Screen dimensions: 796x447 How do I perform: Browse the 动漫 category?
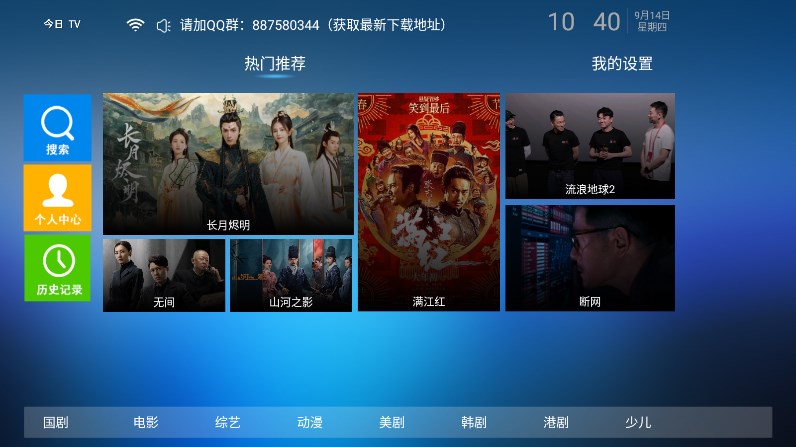(x=310, y=422)
